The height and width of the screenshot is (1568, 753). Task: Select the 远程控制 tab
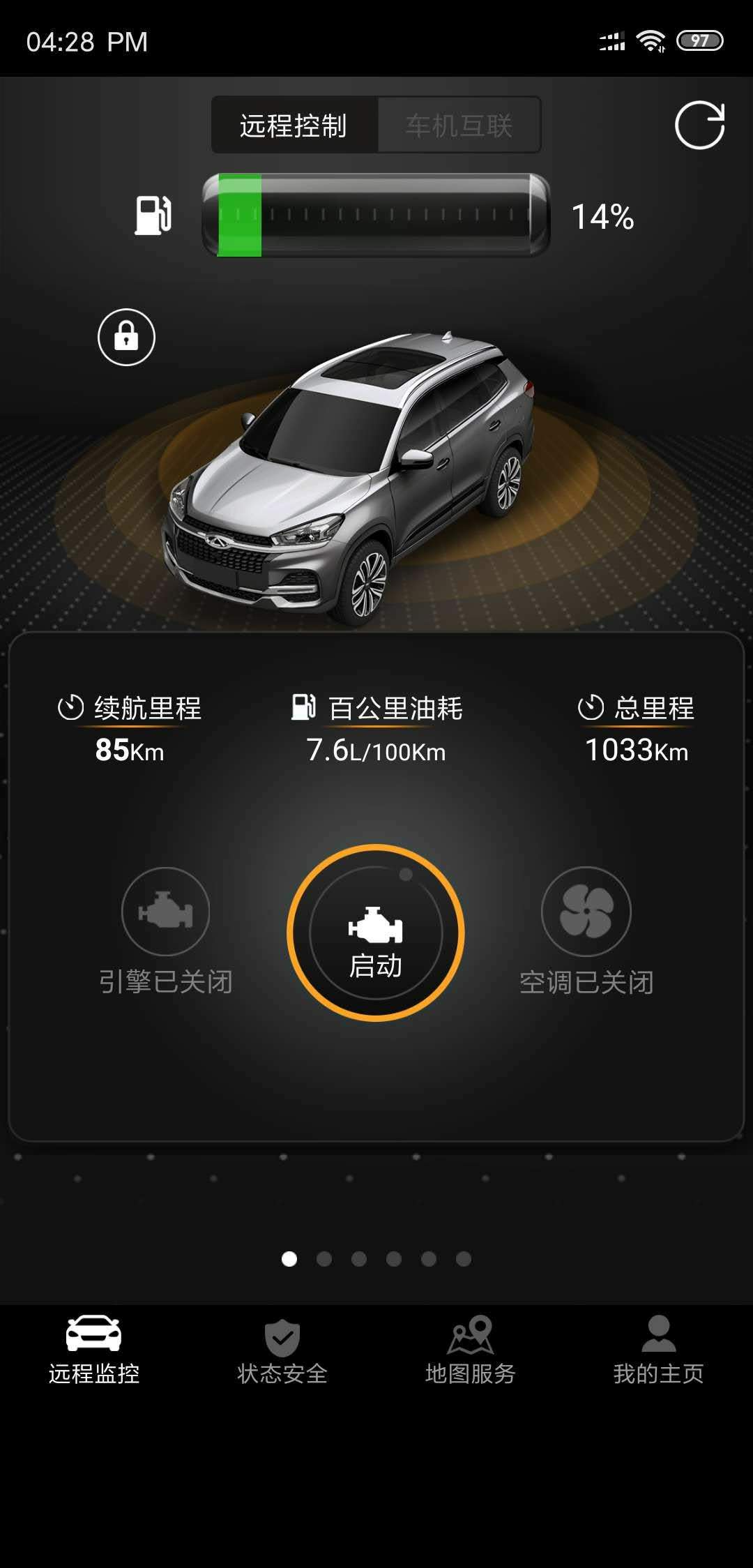point(294,126)
